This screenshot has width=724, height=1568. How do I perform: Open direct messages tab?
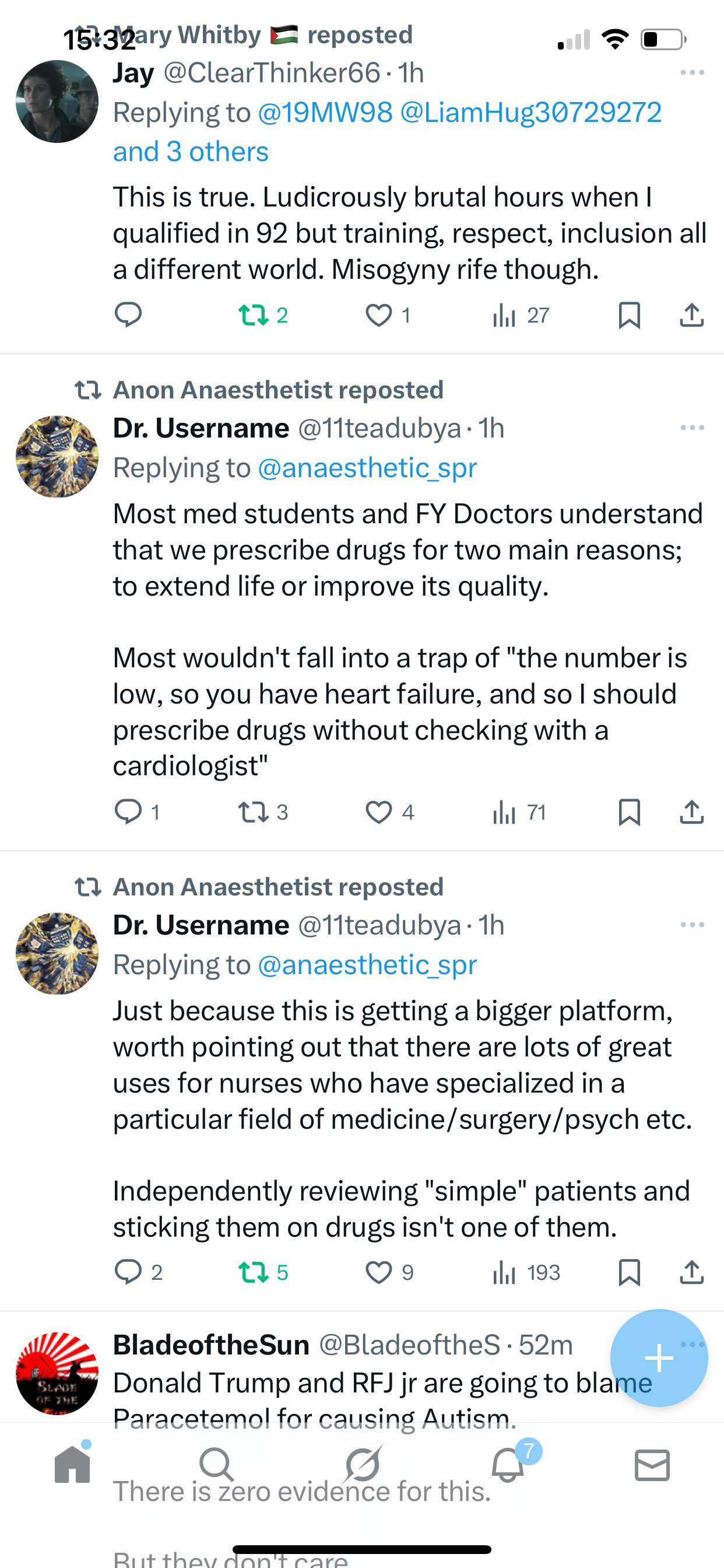click(652, 1465)
